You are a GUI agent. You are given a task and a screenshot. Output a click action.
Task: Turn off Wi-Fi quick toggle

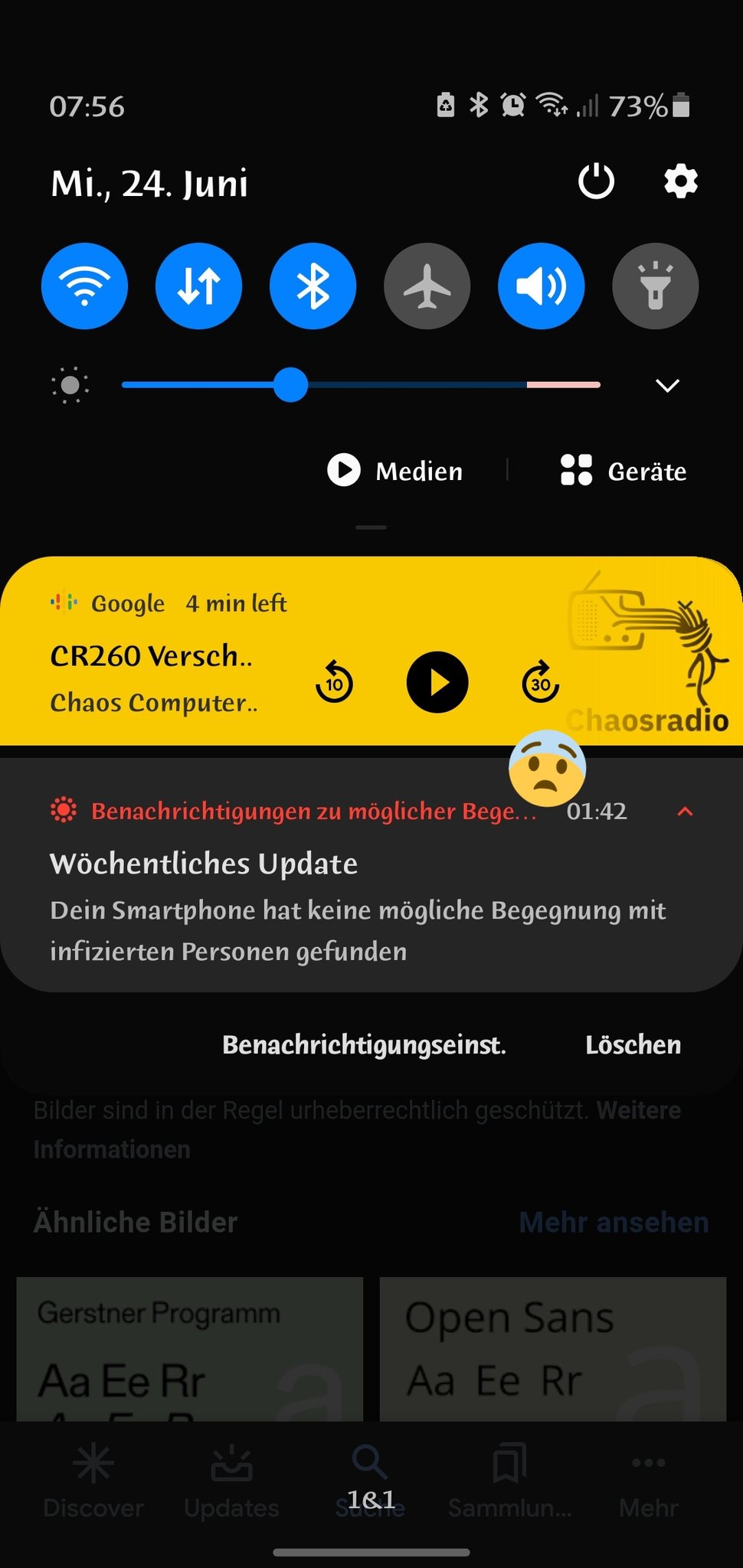(84, 286)
